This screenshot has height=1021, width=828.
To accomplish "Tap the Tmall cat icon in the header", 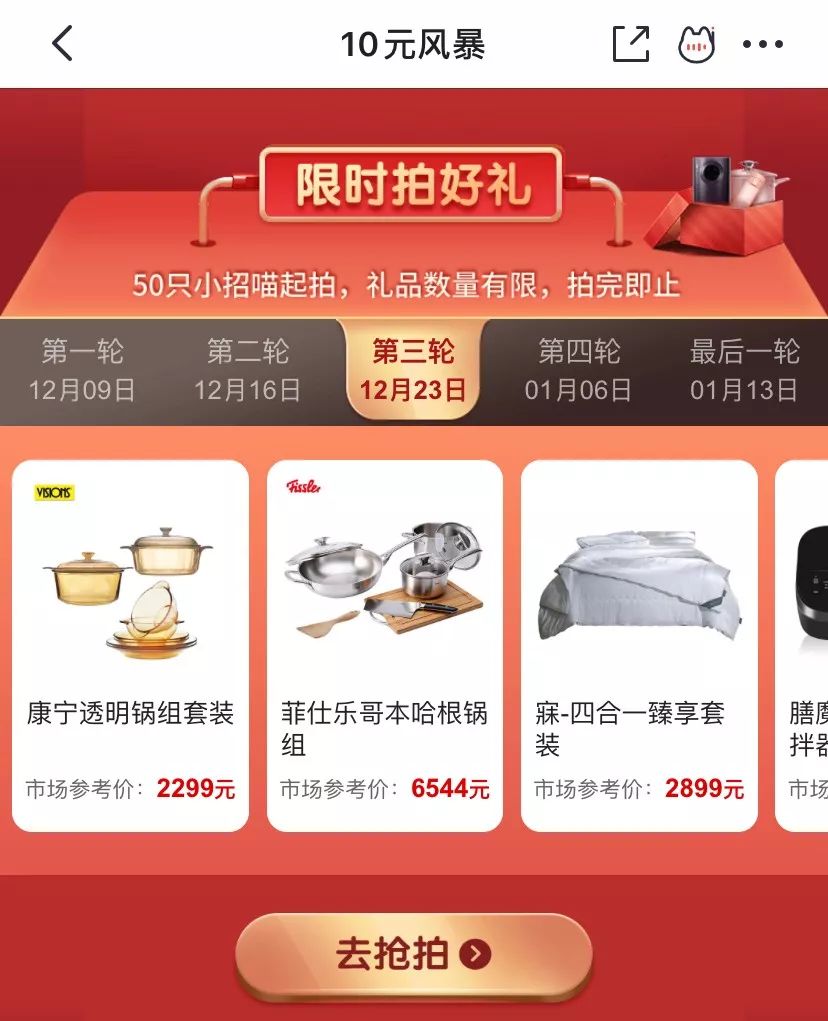I will pyautogui.click(x=698, y=44).
